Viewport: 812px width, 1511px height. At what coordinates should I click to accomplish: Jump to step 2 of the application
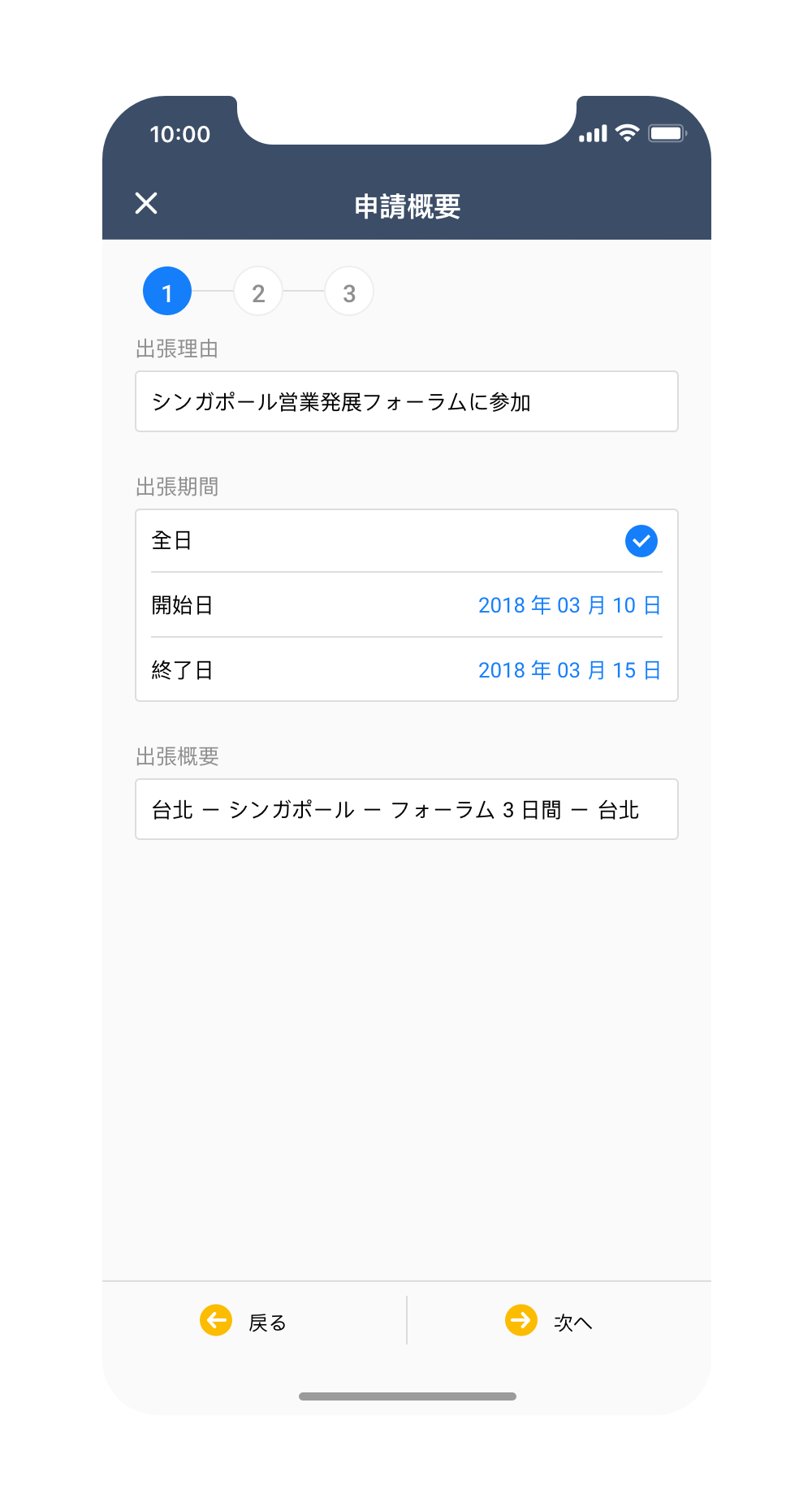point(258,292)
